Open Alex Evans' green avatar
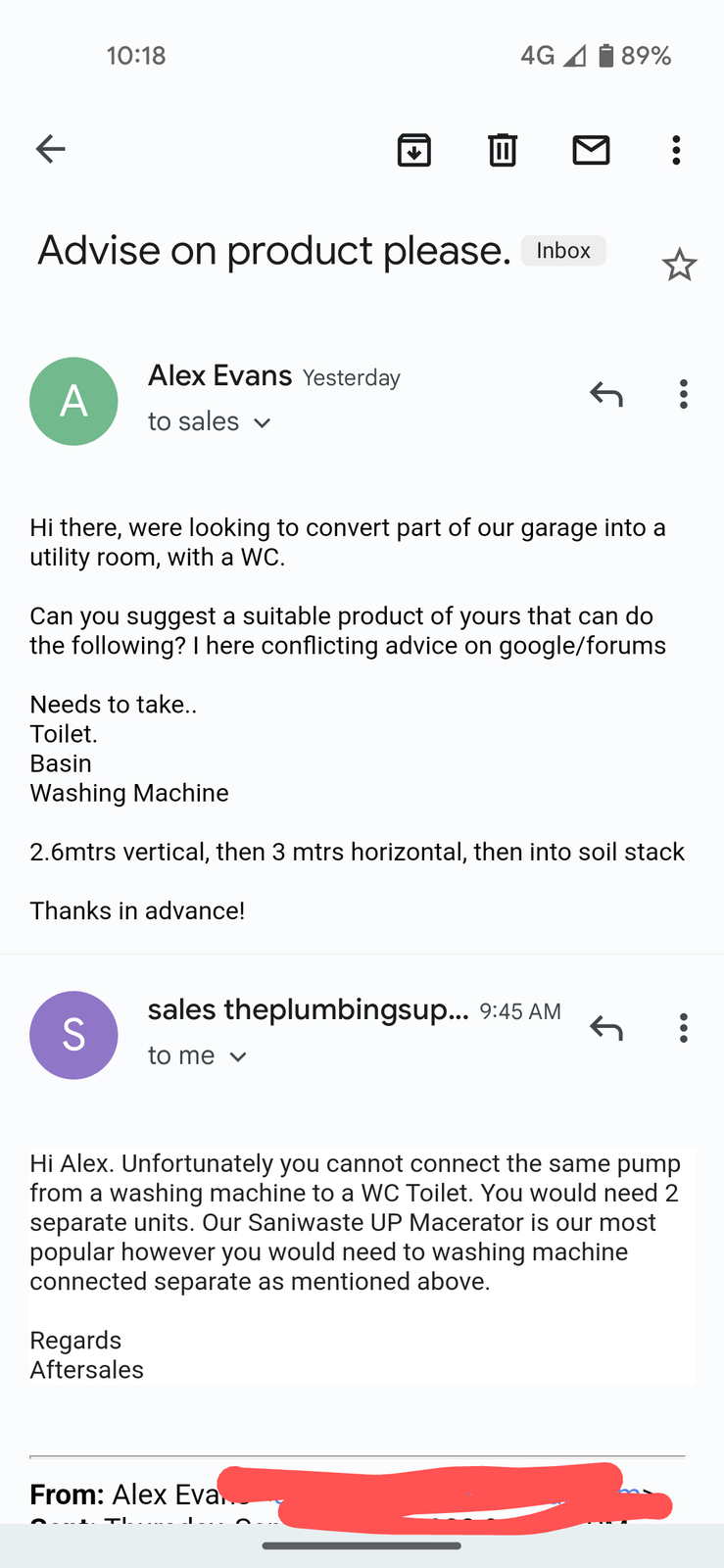 pos(73,402)
